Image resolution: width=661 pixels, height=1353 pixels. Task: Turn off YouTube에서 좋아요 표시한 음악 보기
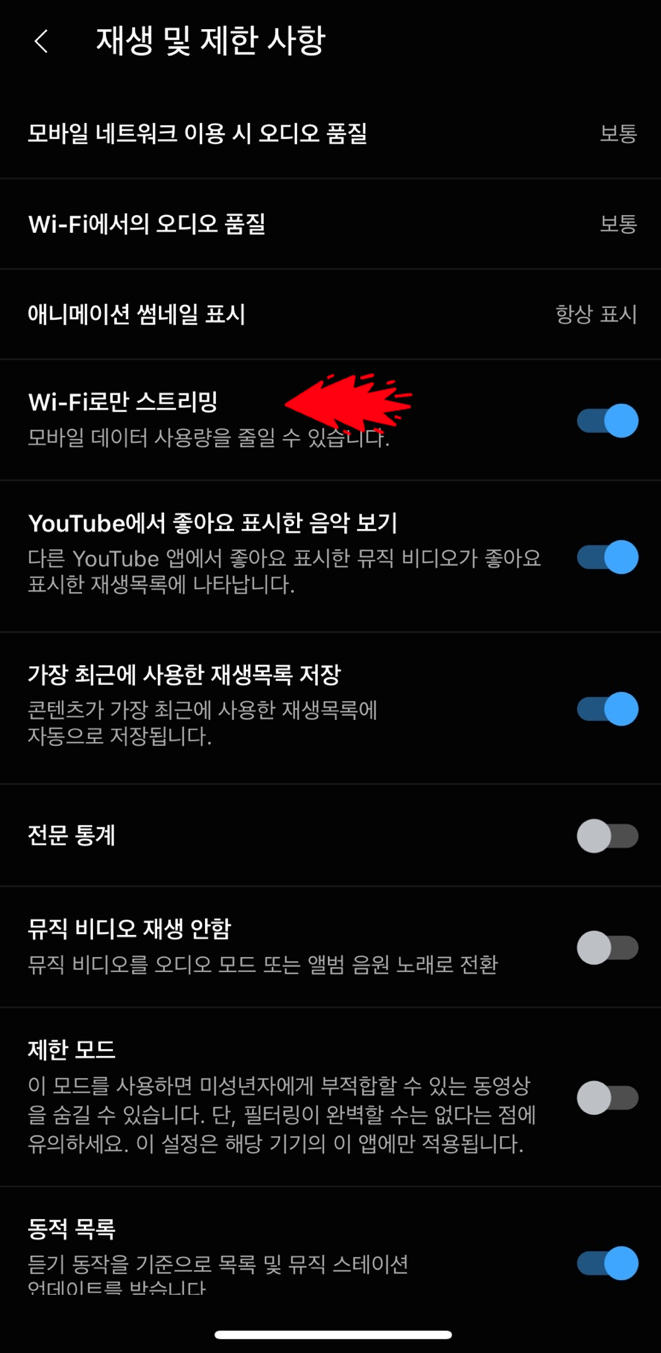click(608, 557)
